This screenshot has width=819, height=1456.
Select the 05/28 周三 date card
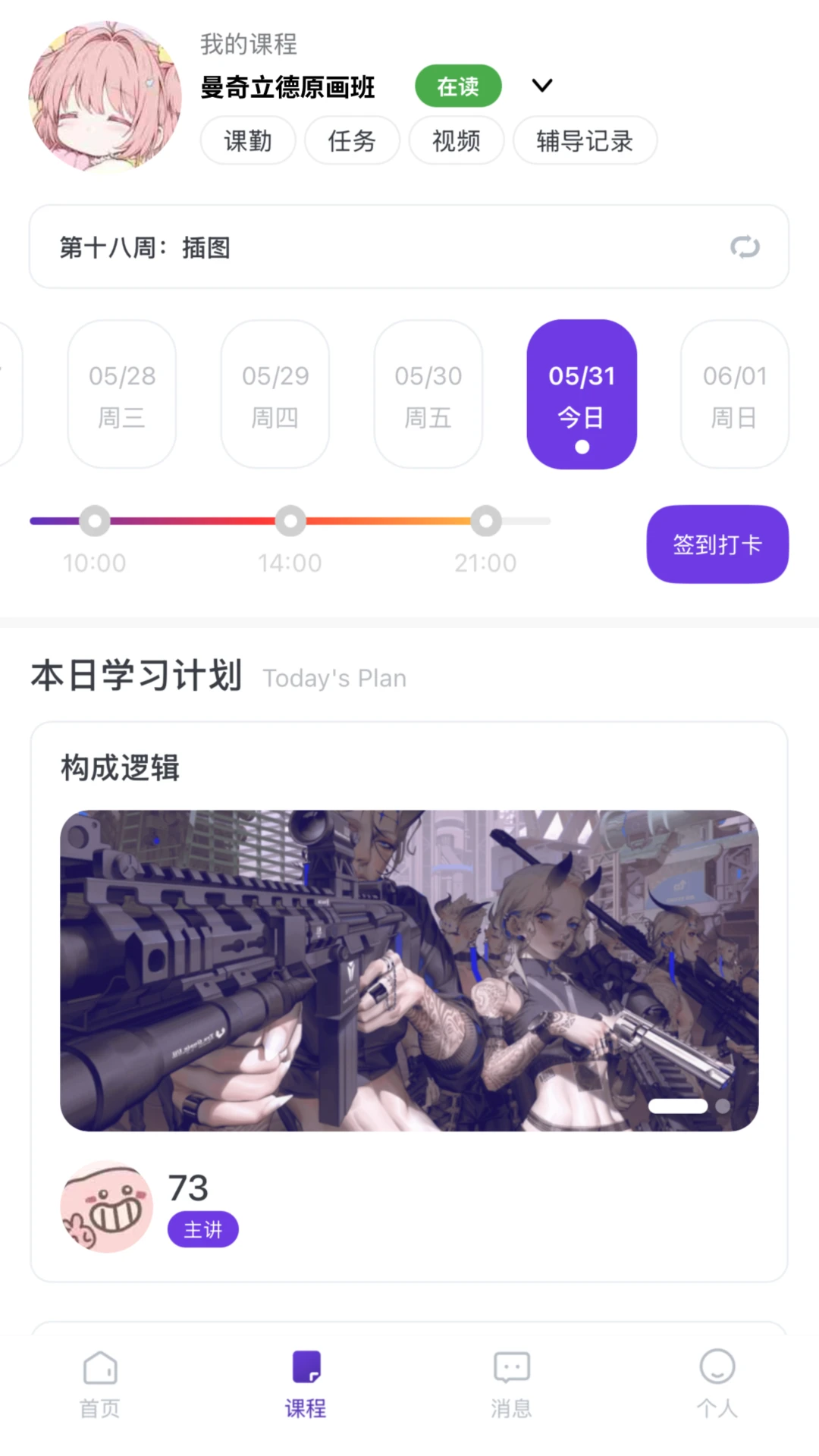tap(121, 393)
